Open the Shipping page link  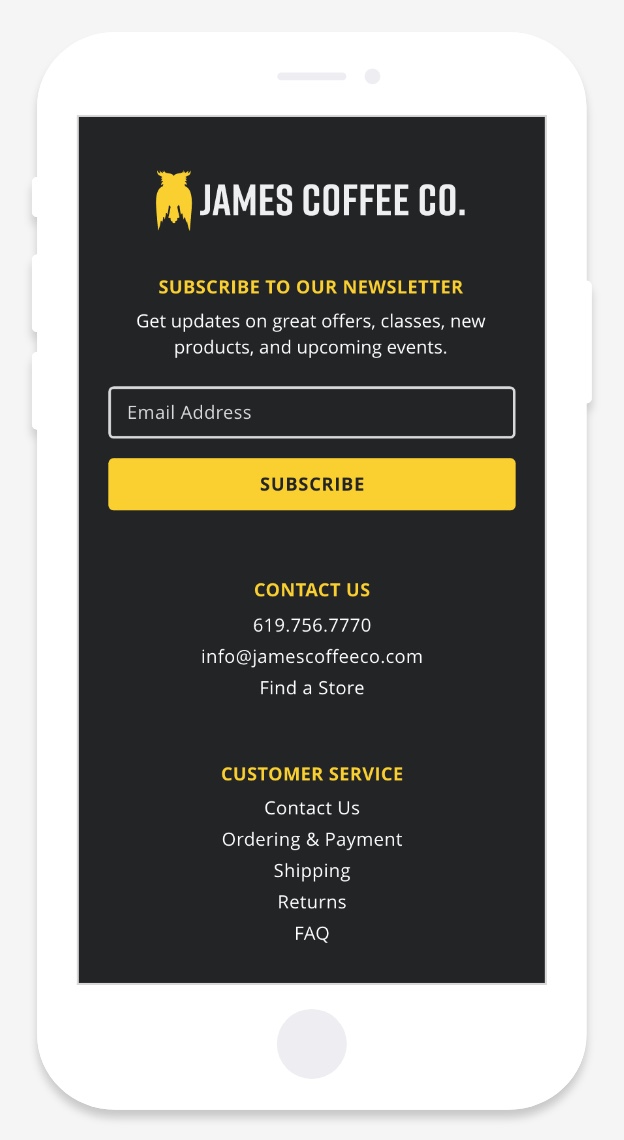tap(311, 871)
